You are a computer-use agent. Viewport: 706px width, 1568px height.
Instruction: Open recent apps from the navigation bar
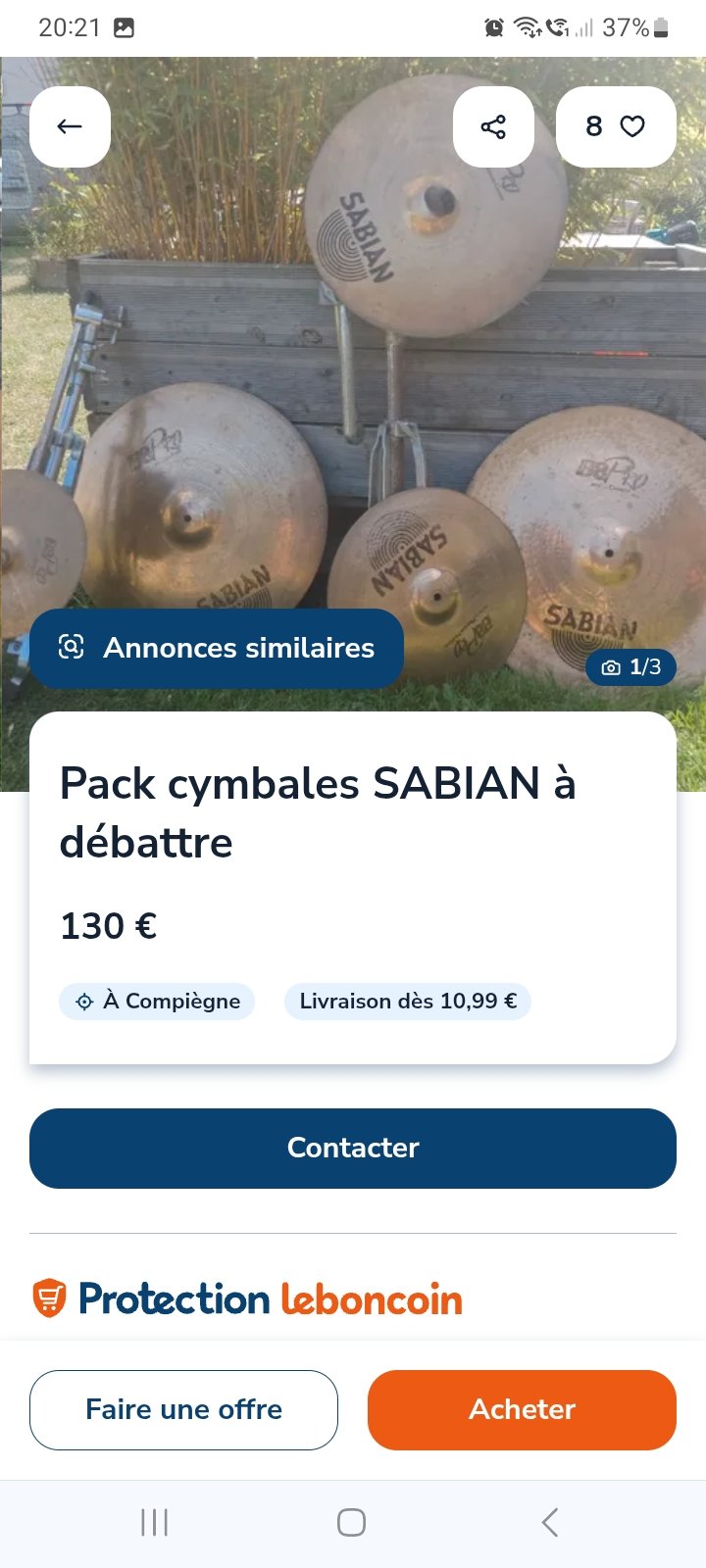pos(155,1522)
